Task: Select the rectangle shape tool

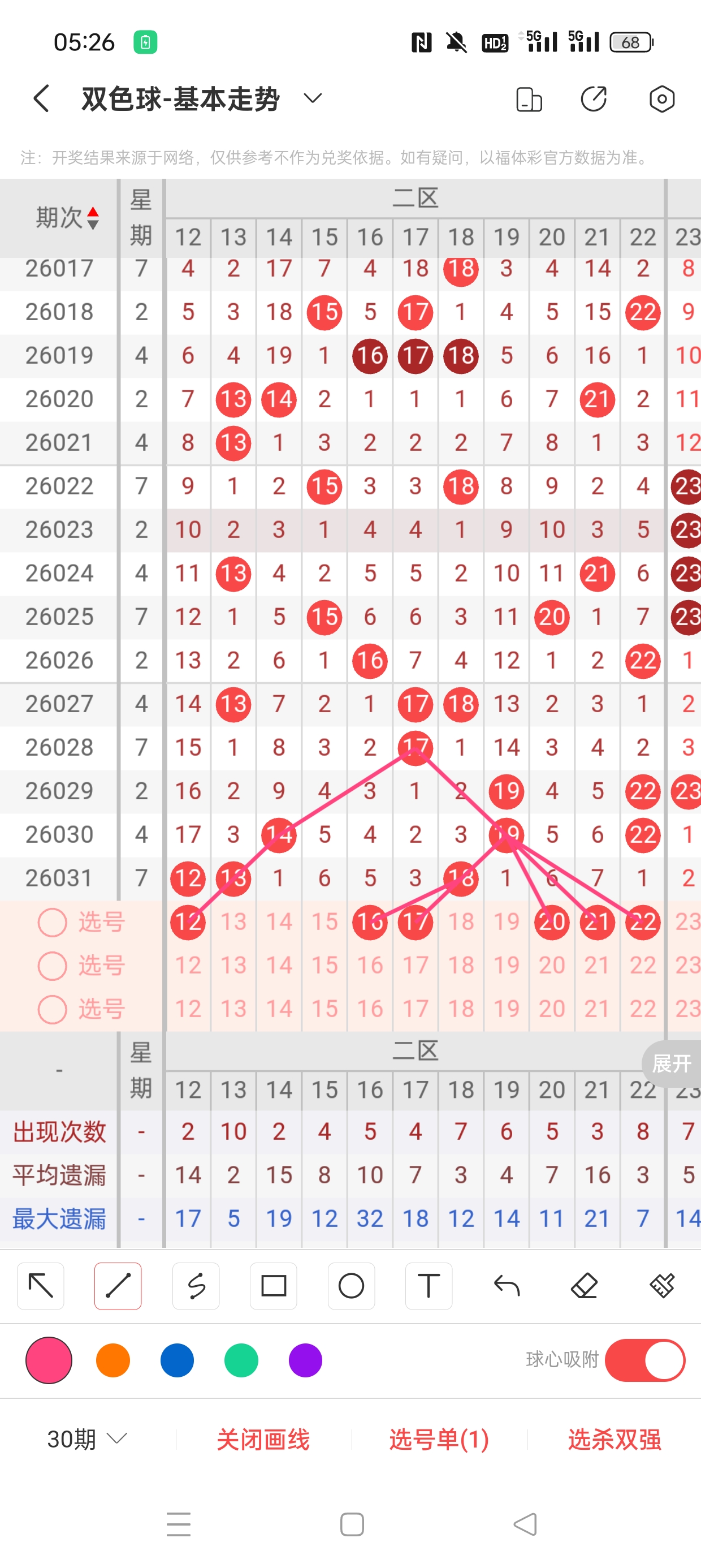Action: pos(273,1286)
